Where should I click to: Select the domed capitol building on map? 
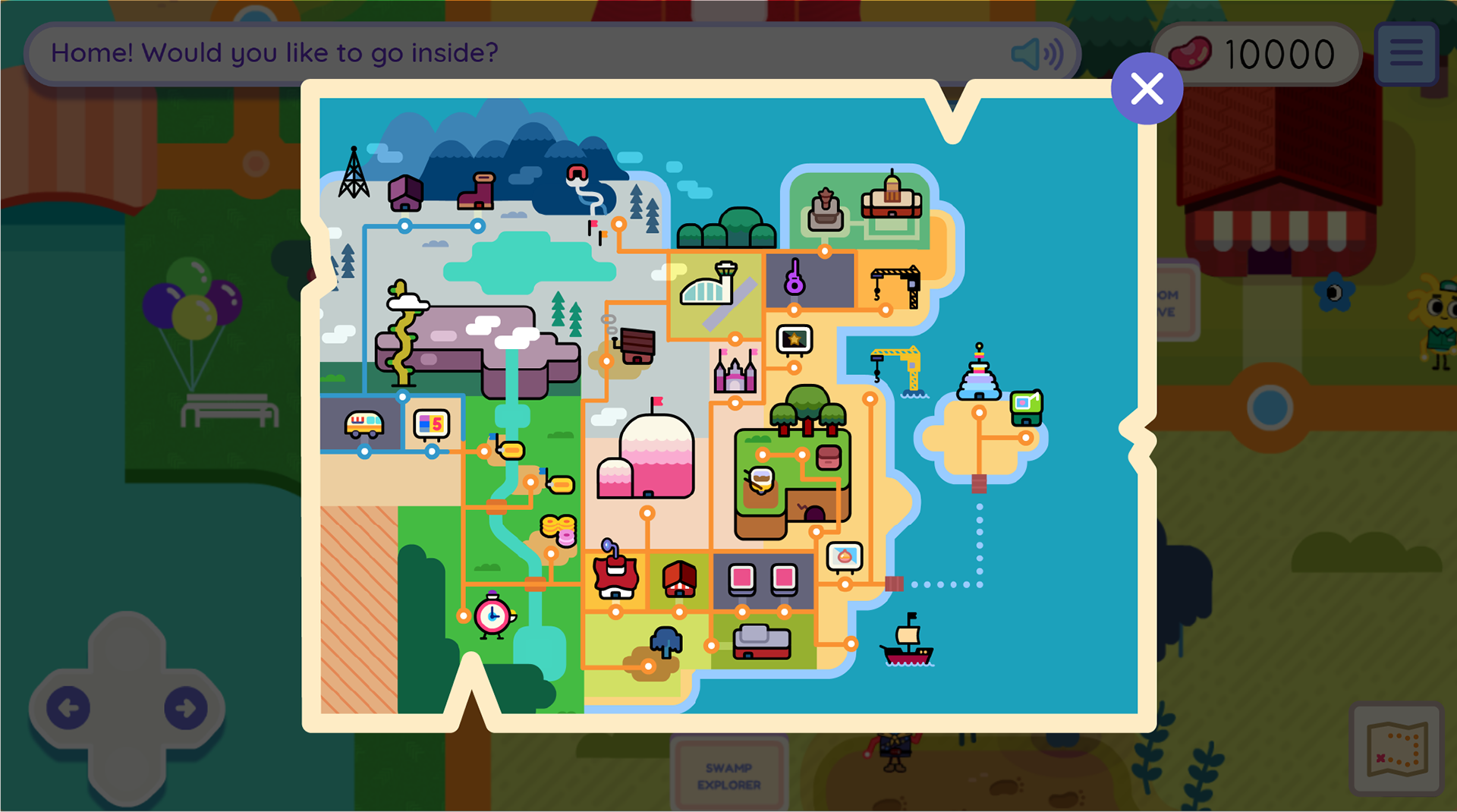(x=892, y=196)
